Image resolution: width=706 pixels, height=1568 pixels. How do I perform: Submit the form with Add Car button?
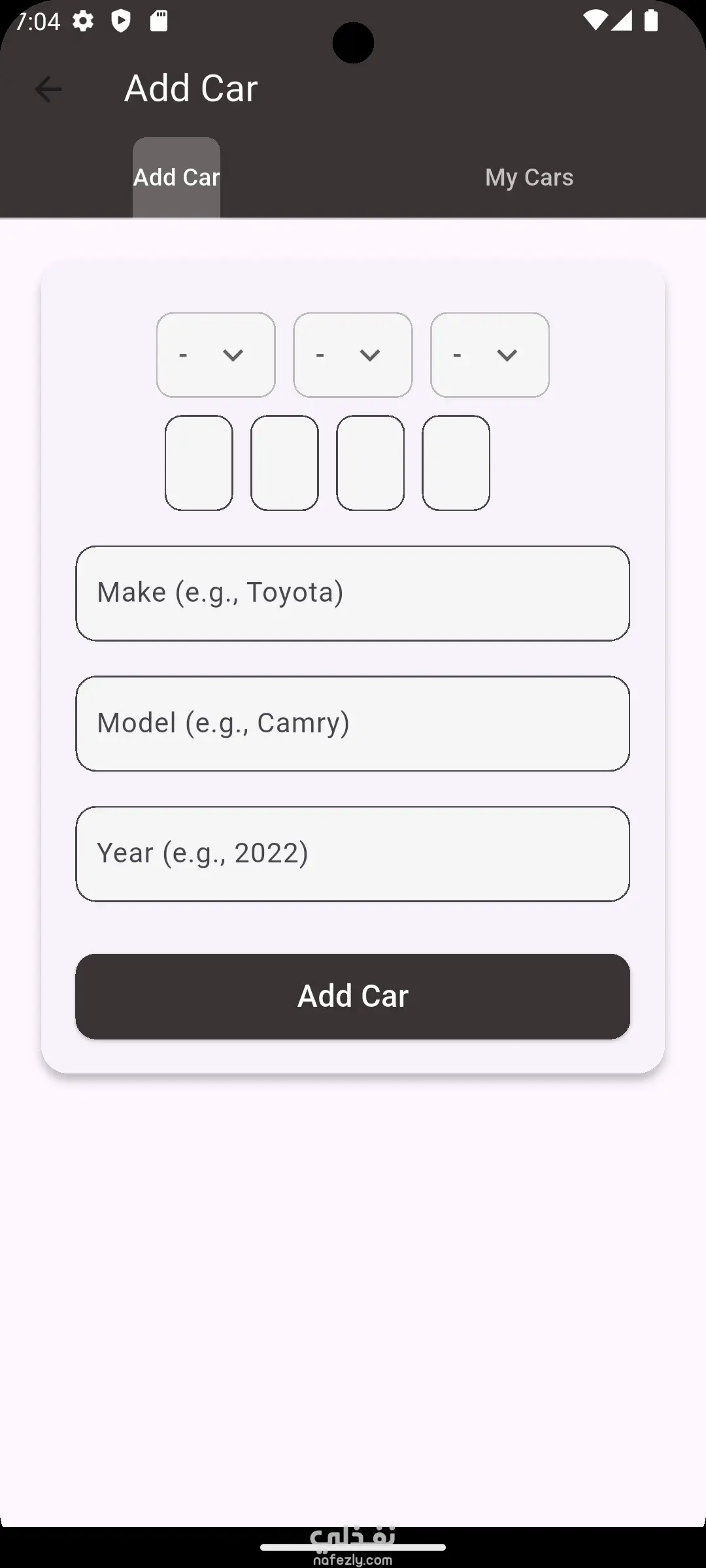[x=353, y=996]
